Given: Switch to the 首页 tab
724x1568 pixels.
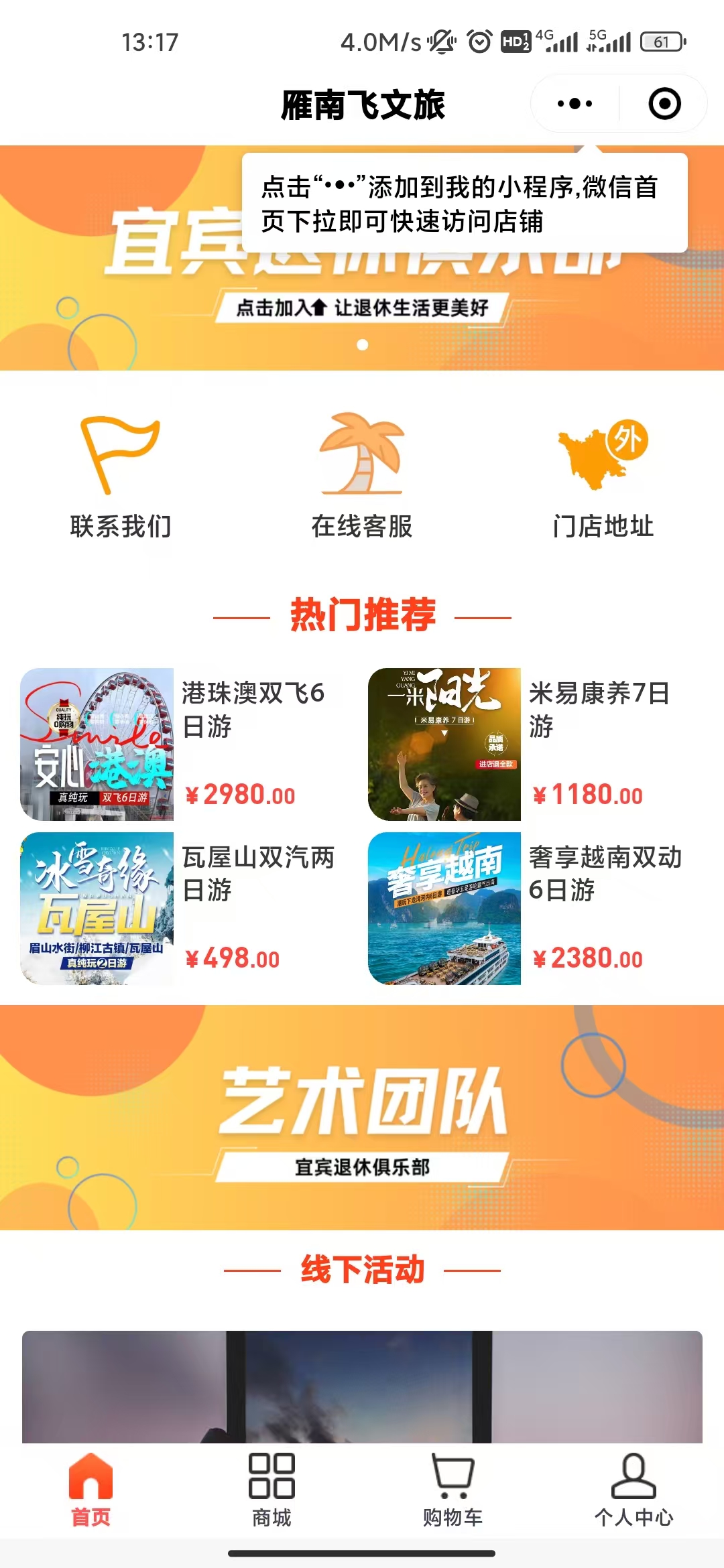Looking at the screenshot, I should [x=90, y=1488].
